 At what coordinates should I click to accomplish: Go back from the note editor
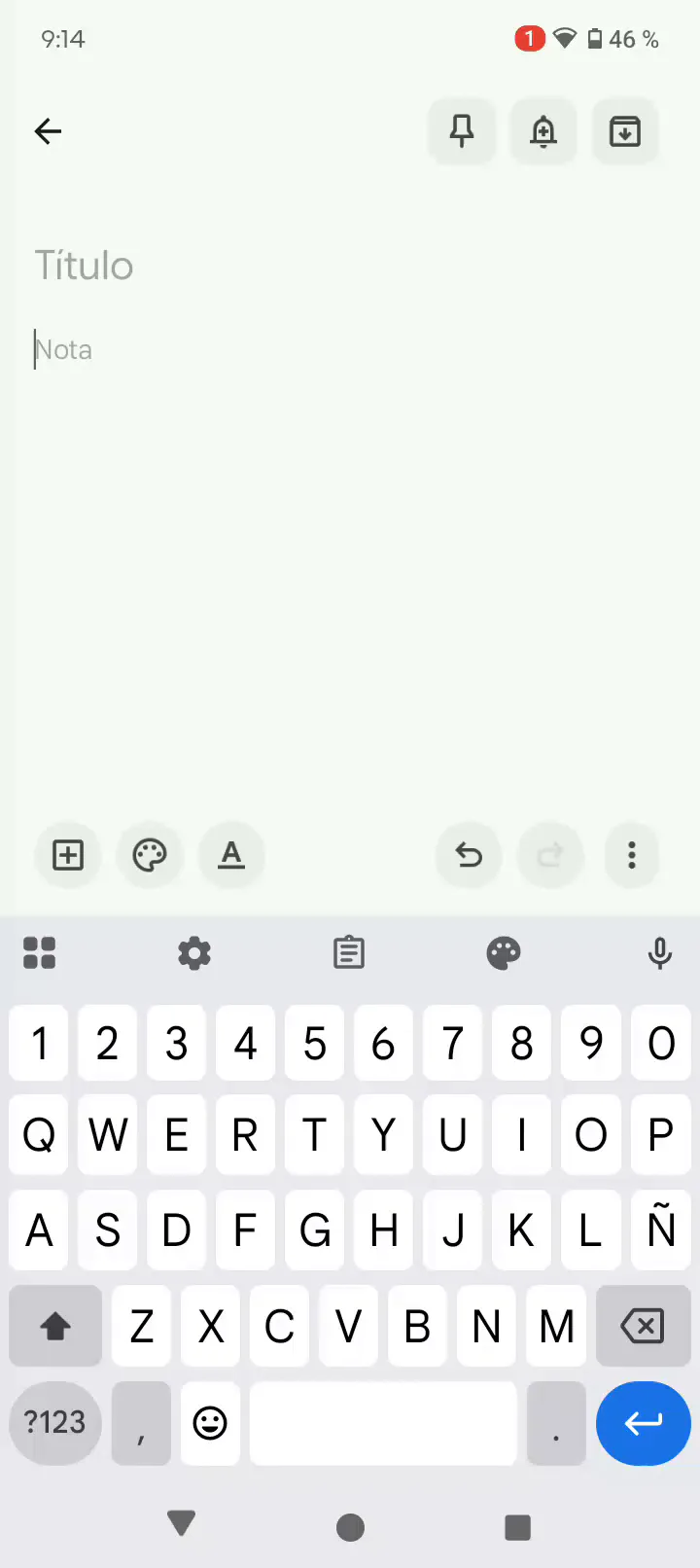[48, 131]
